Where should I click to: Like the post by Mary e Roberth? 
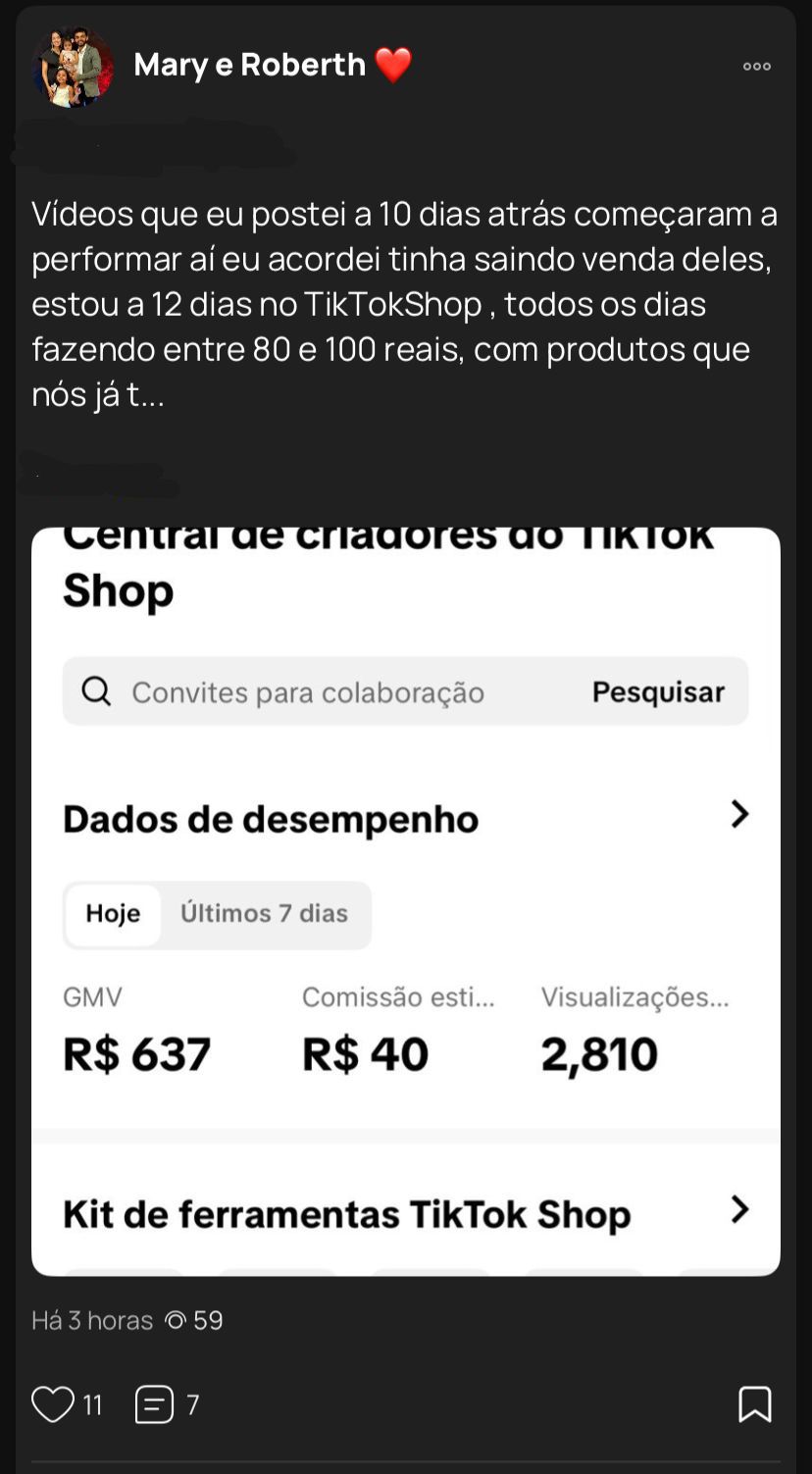click(x=53, y=1404)
